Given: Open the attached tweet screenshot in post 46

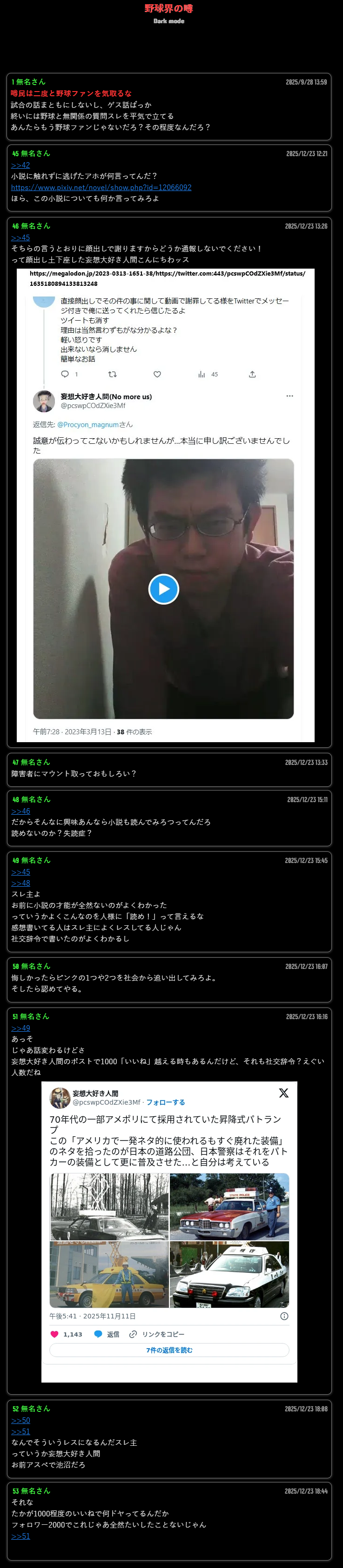Looking at the screenshot, I should tap(165, 505).
